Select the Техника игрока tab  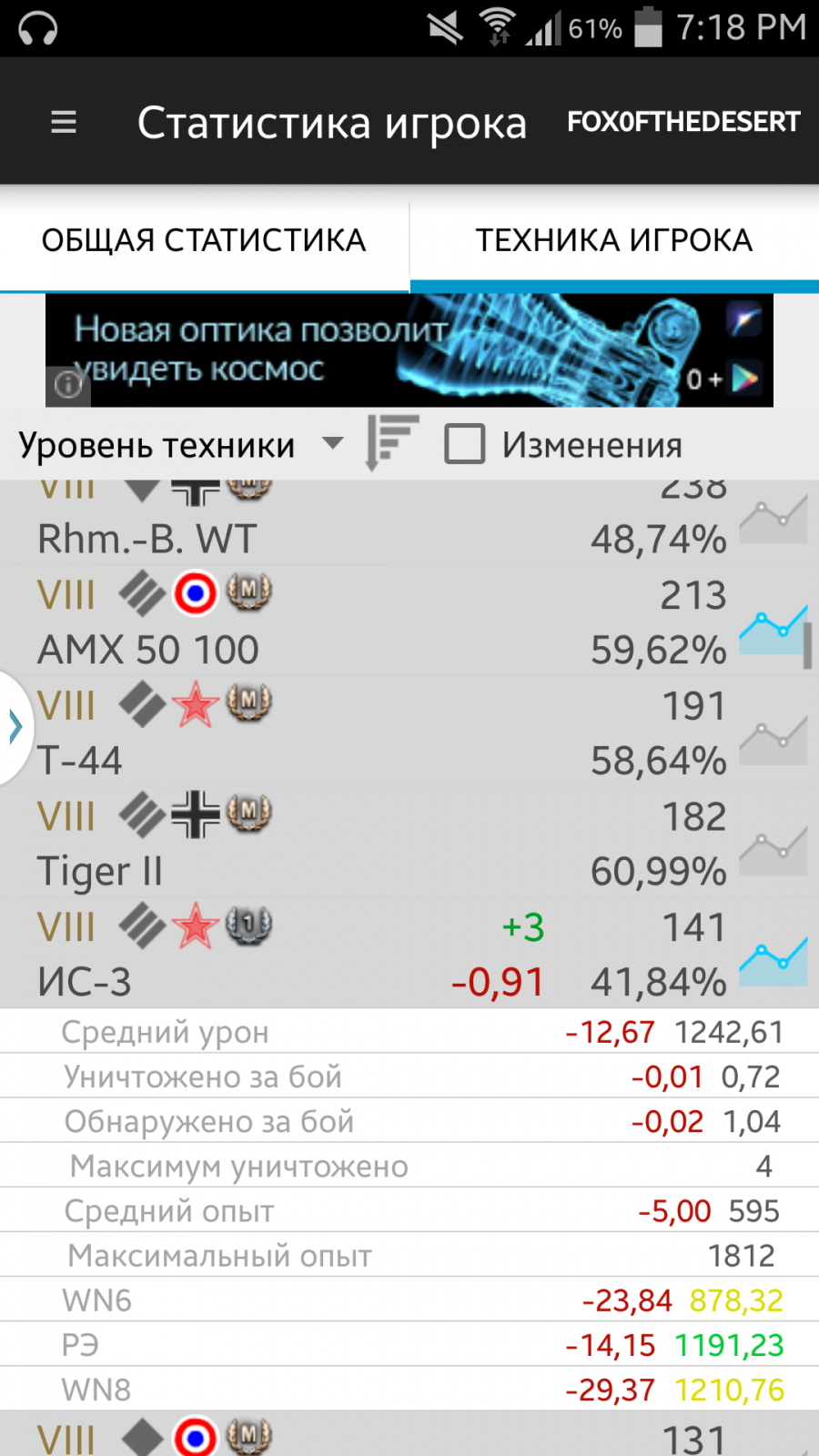click(x=614, y=240)
